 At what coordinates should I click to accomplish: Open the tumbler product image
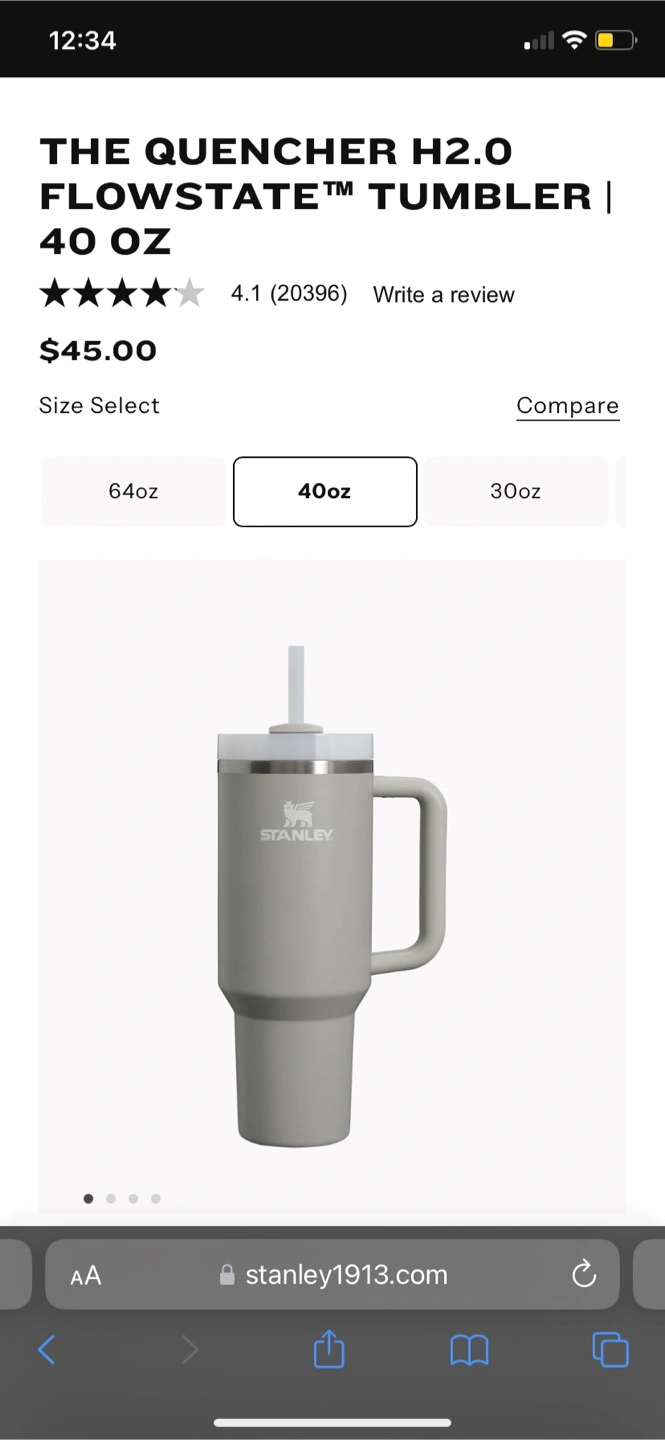click(331, 890)
